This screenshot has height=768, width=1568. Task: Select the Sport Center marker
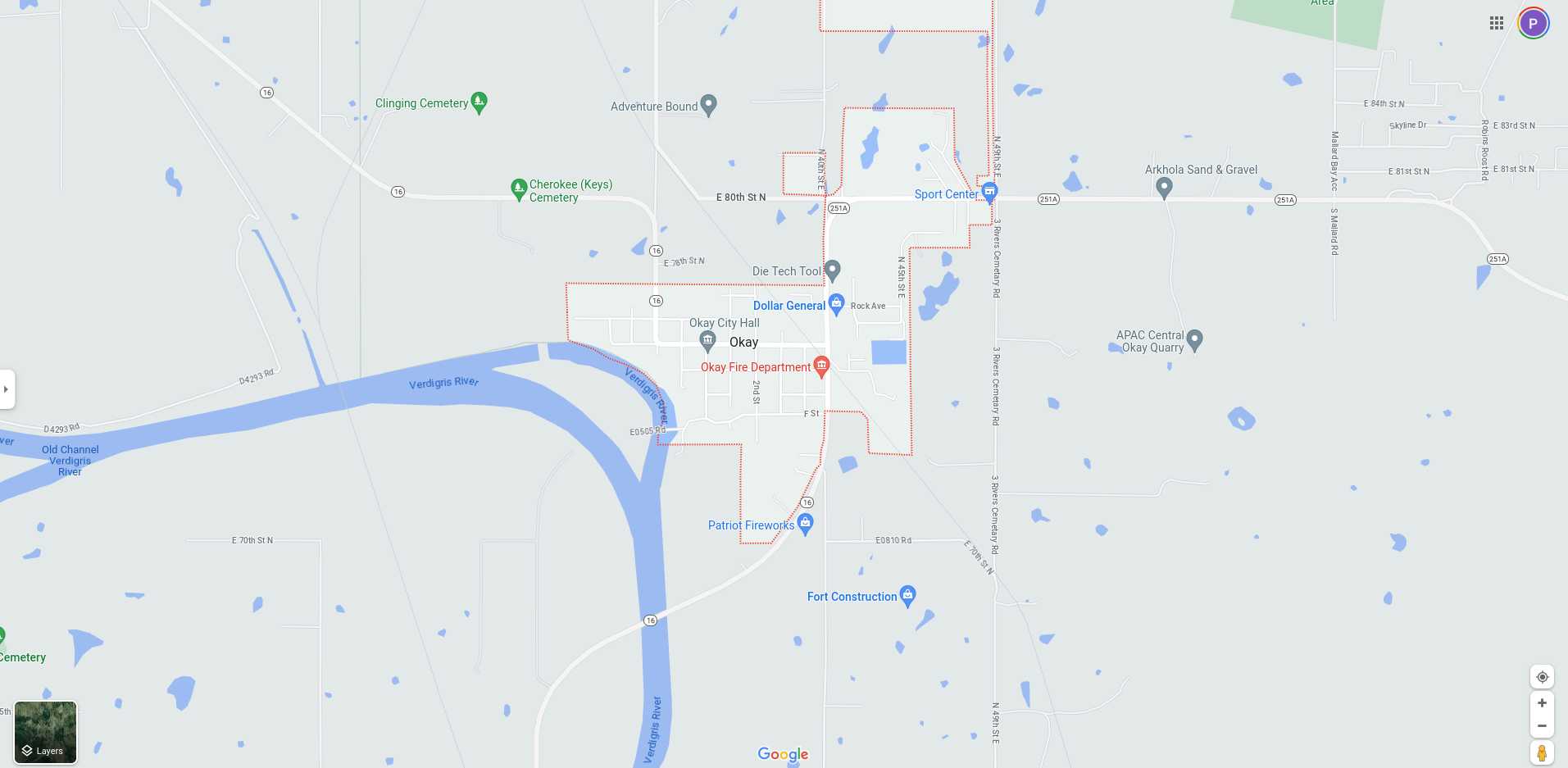989,193
